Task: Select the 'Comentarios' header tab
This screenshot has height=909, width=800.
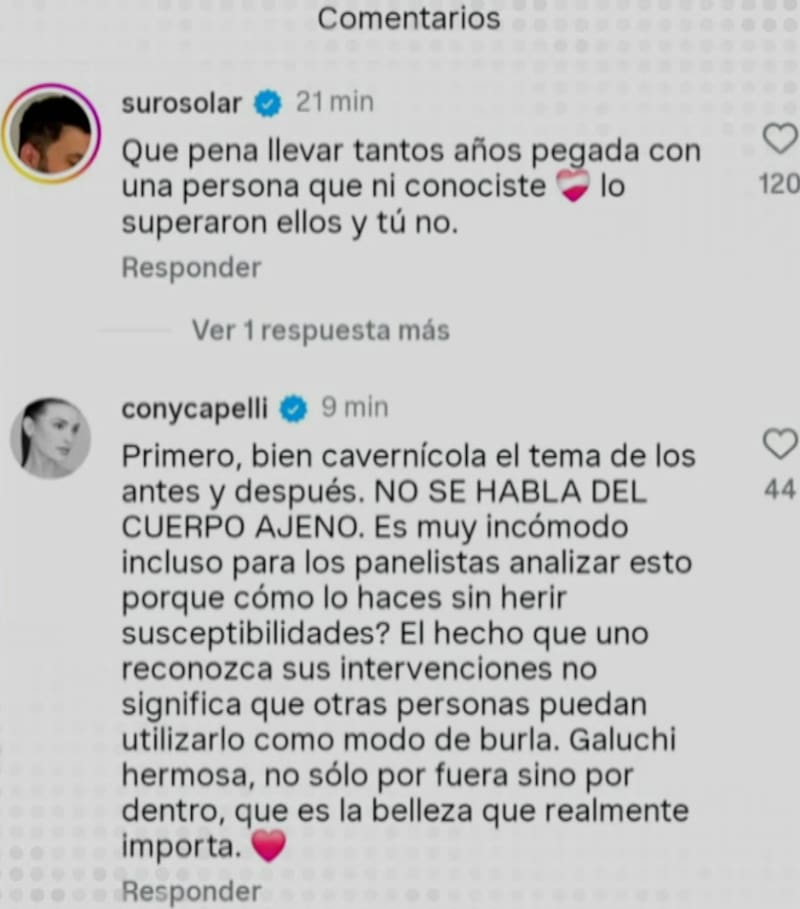Action: tap(406, 18)
